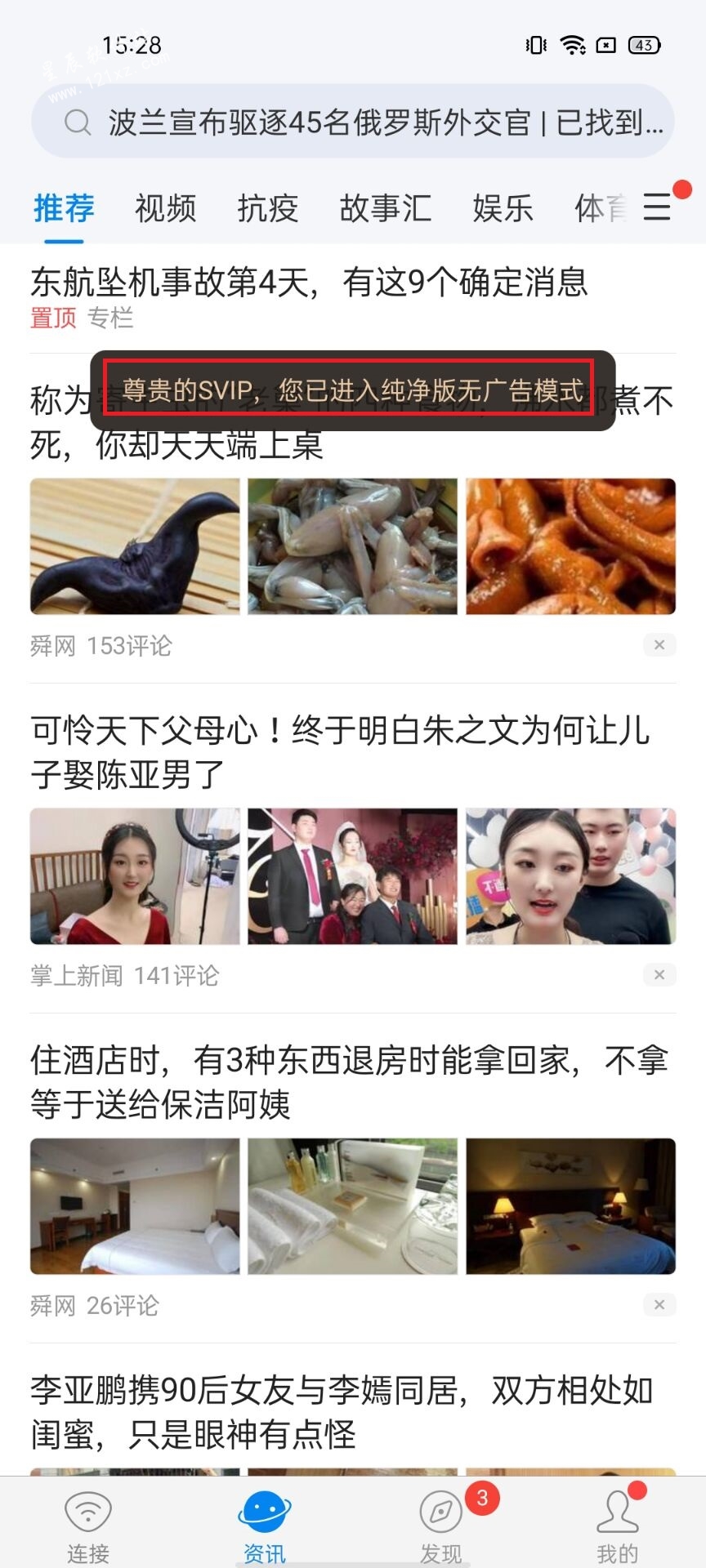The image size is (706, 1568).
Task: Open the 李亚鹏 and 李嫣 article
Action: [x=342, y=1411]
